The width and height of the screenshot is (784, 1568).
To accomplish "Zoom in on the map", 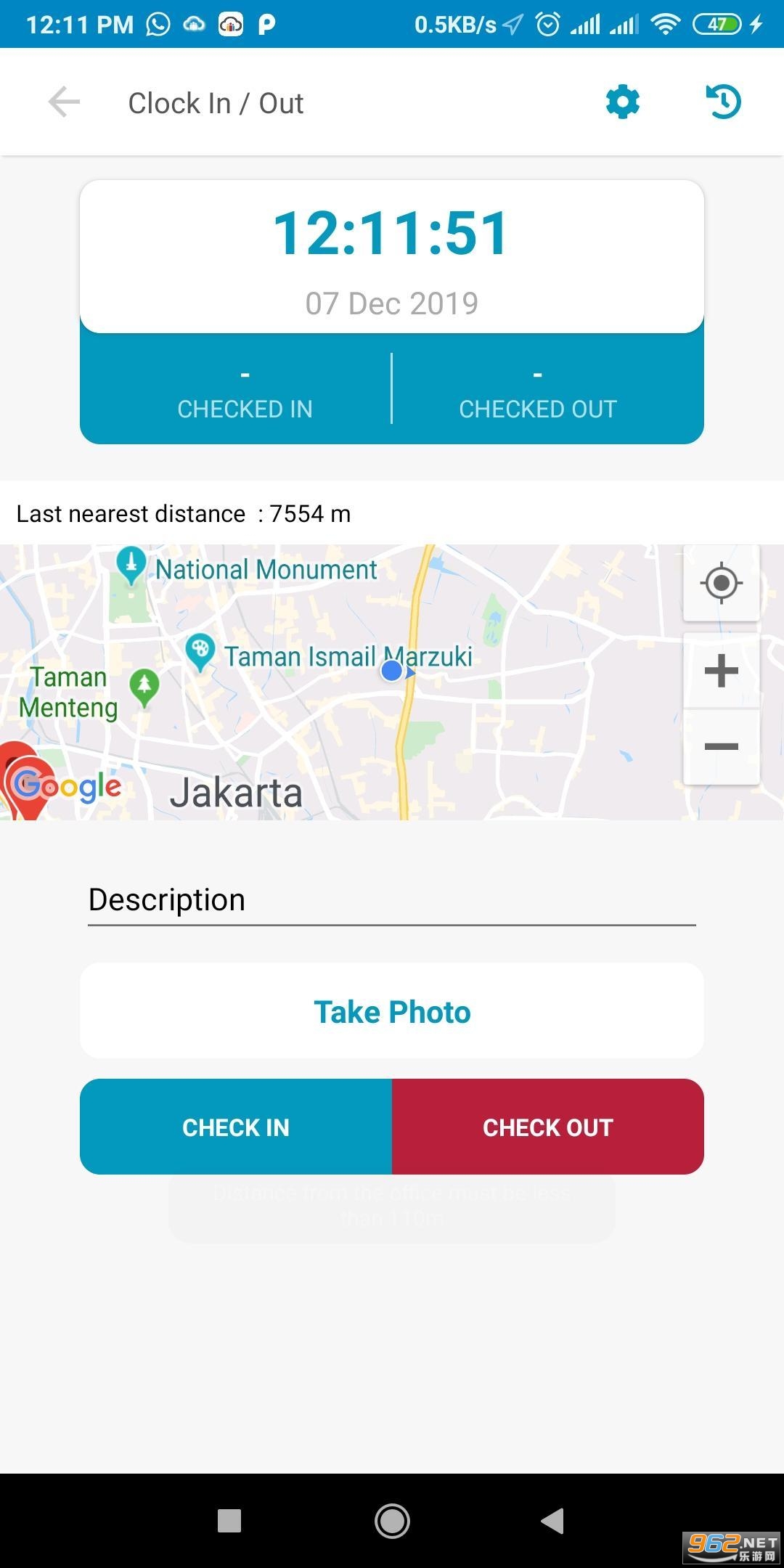I will (x=721, y=670).
